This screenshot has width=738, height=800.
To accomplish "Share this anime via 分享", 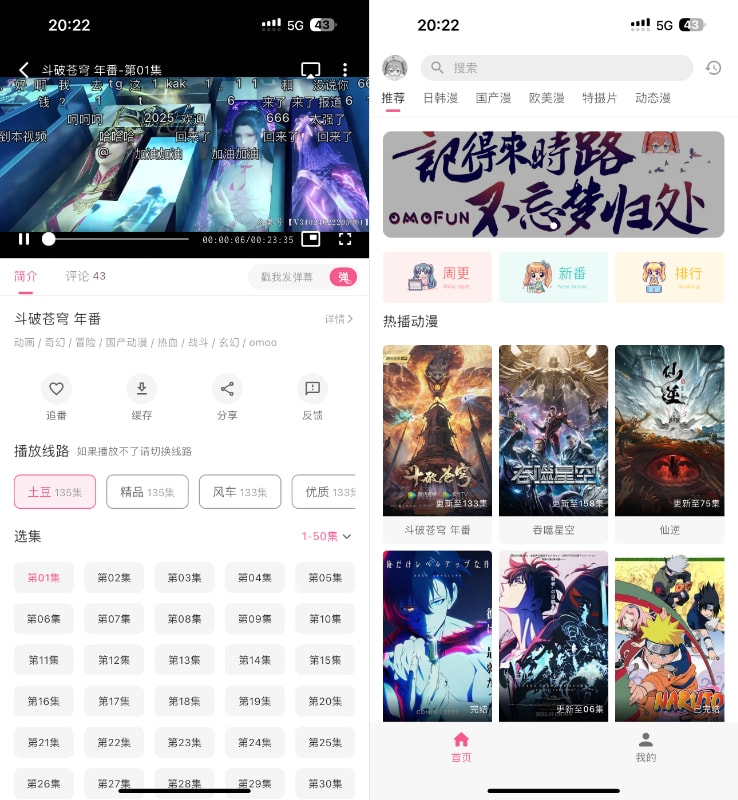I will click(x=227, y=398).
